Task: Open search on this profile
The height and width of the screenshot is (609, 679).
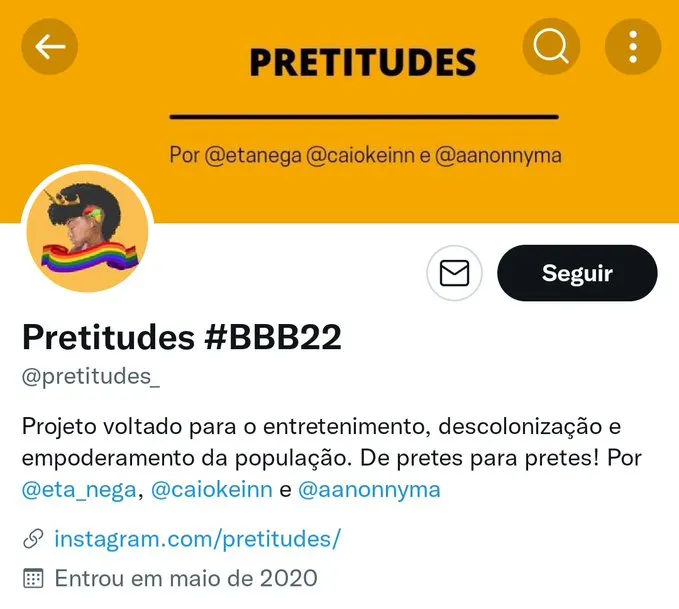Action: click(x=551, y=46)
